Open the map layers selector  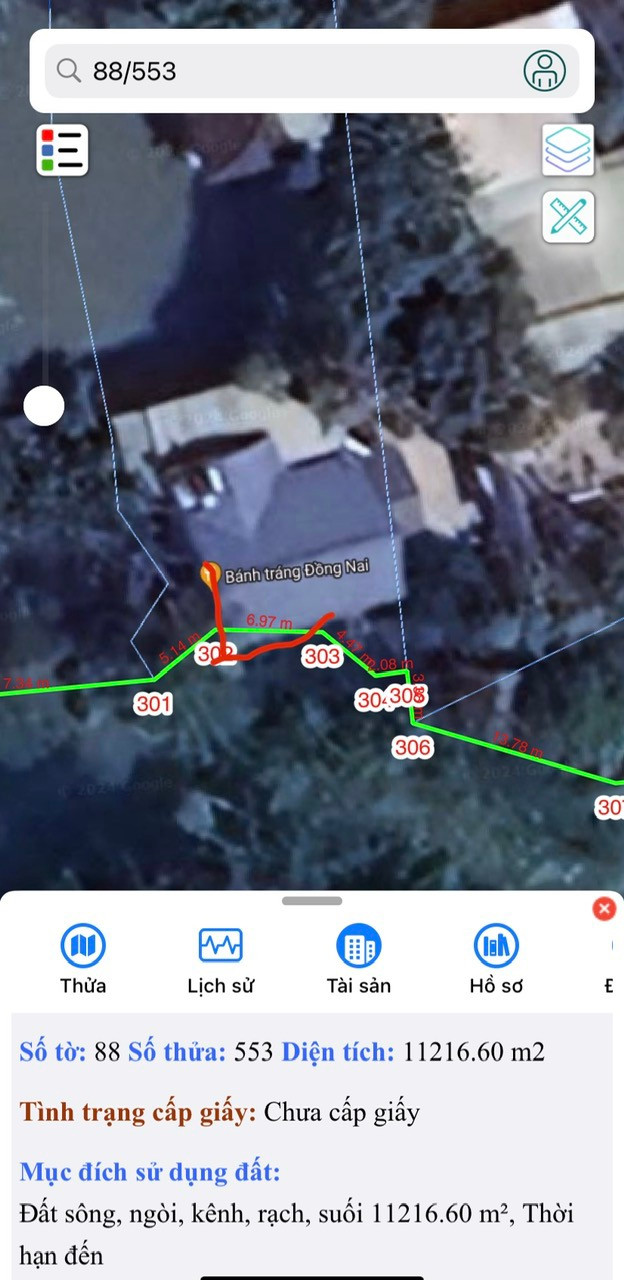click(568, 150)
